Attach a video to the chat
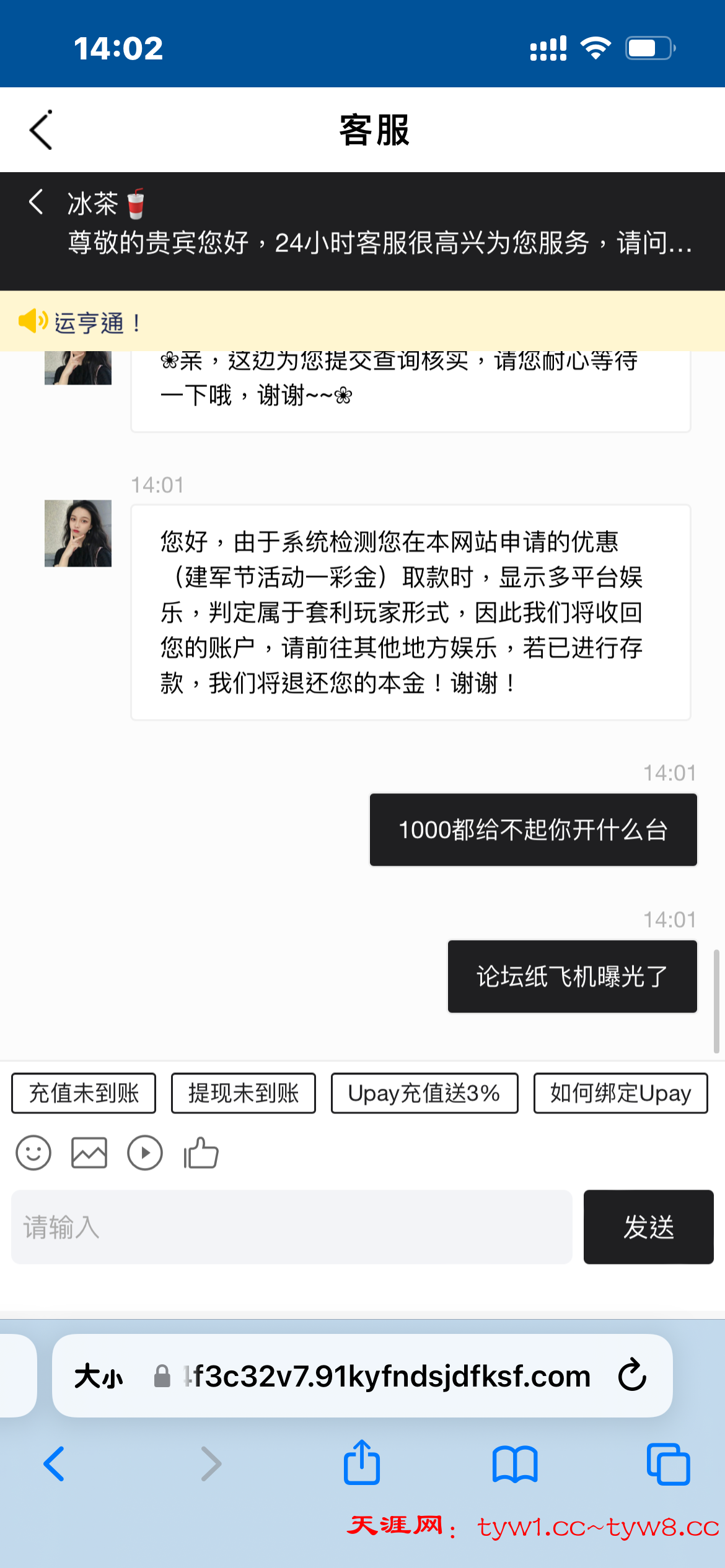The height and width of the screenshot is (1568, 725). coord(145,1152)
